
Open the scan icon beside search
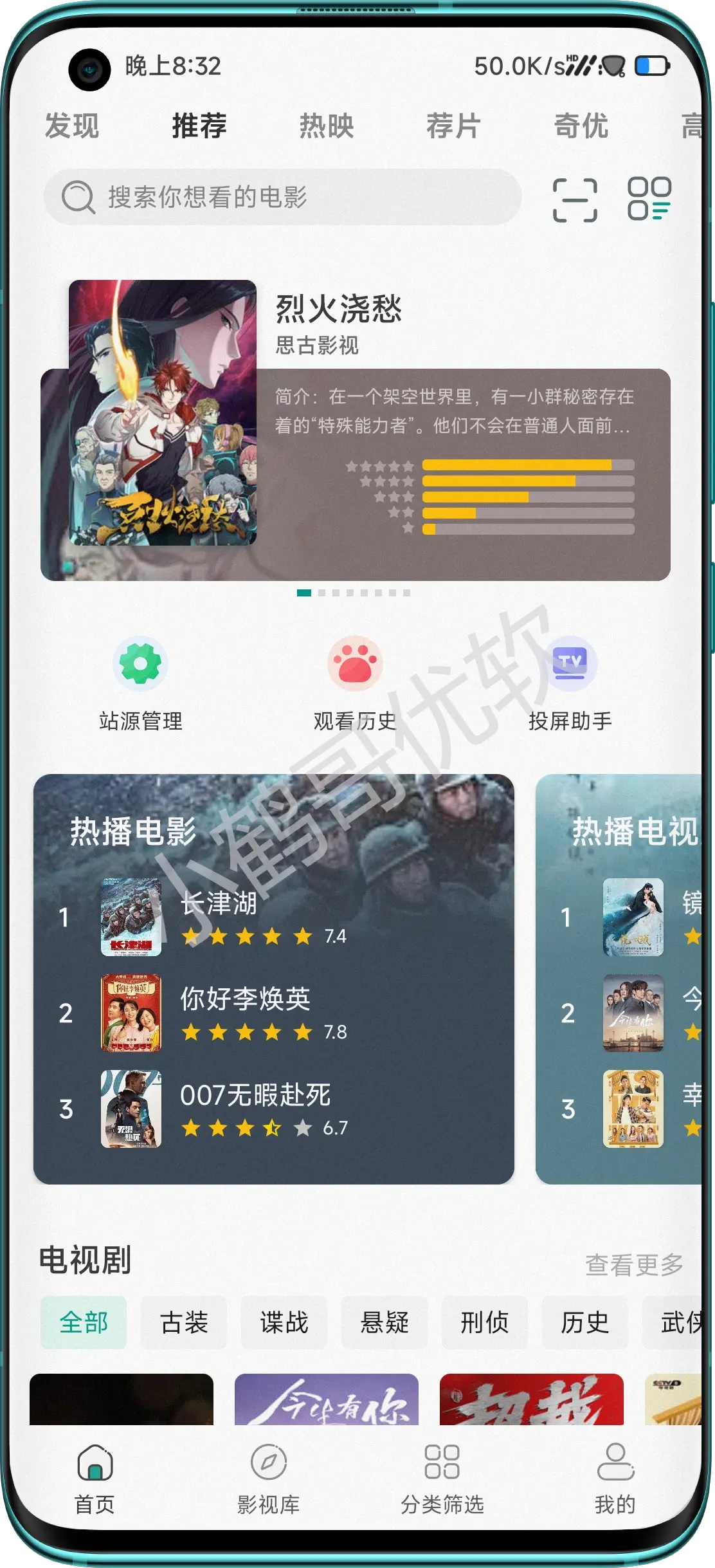[575, 200]
